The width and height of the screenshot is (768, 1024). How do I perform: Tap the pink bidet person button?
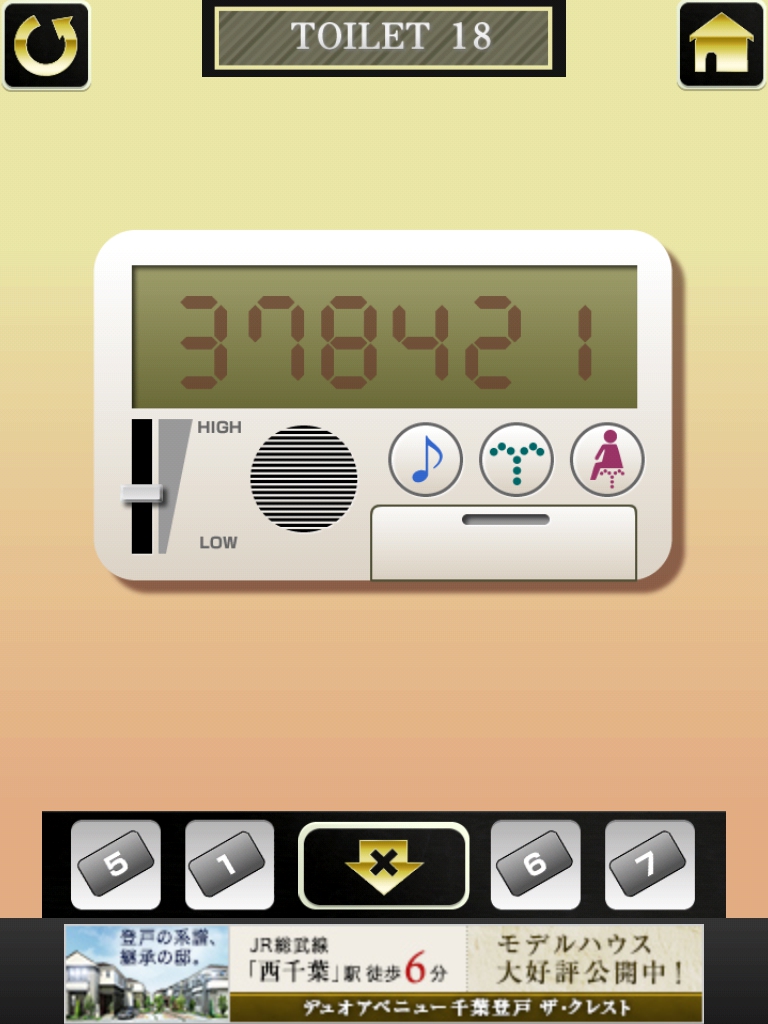pyautogui.click(x=607, y=460)
